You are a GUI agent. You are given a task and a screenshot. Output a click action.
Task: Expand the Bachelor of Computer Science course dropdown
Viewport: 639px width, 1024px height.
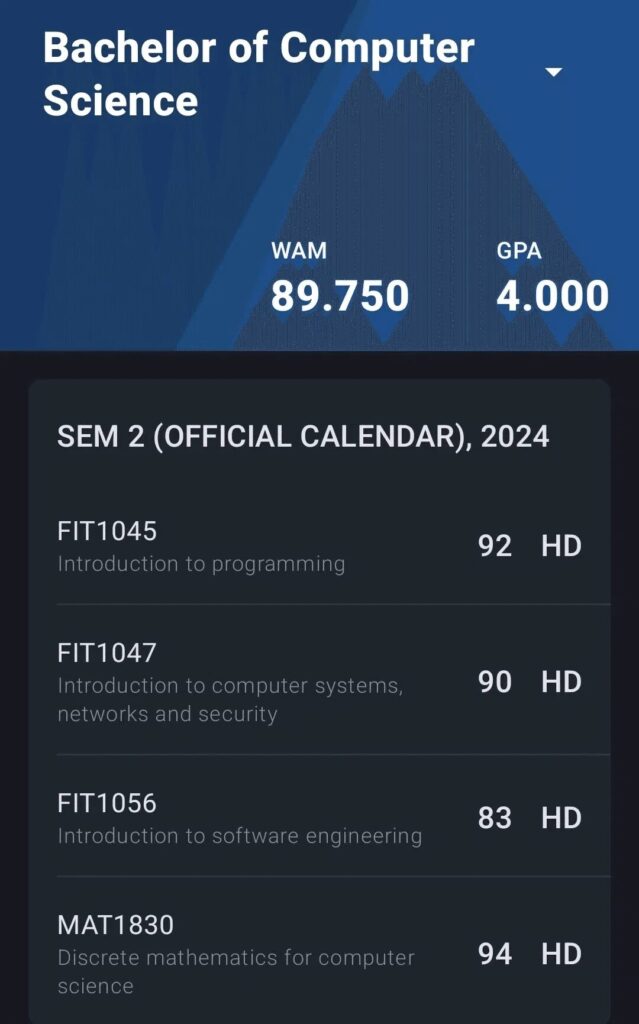pyautogui.click(x=553, y=72)
